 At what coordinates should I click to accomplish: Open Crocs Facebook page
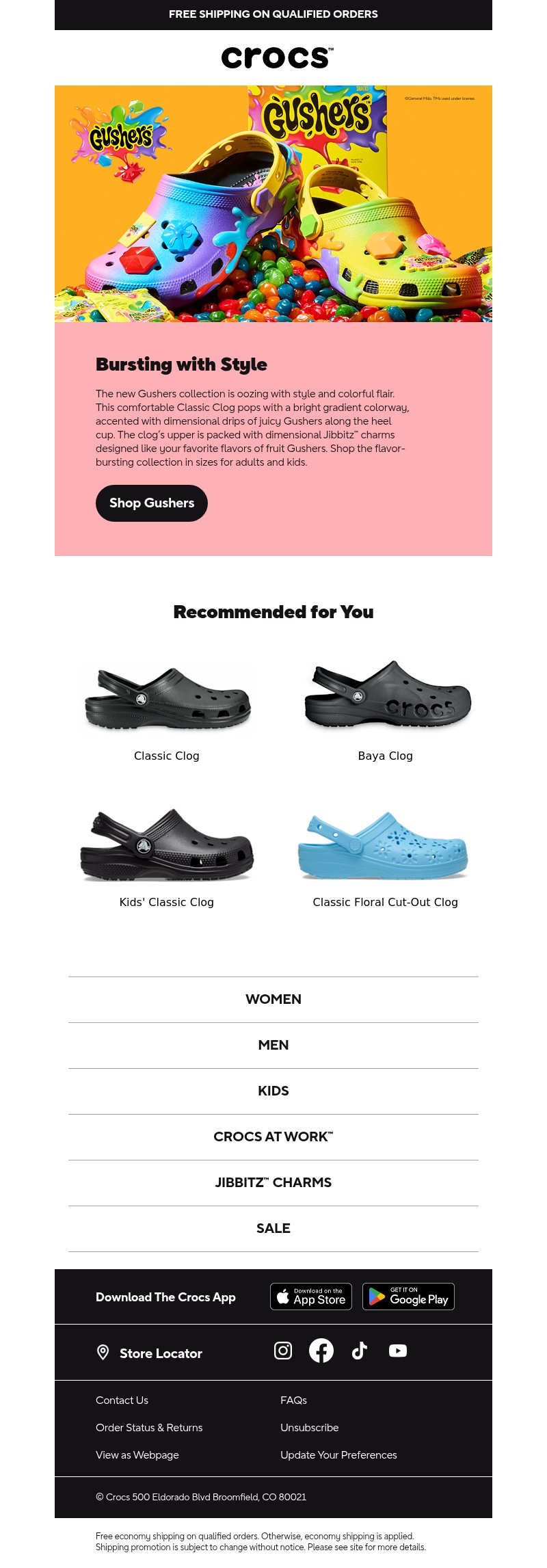(321, 1351)
